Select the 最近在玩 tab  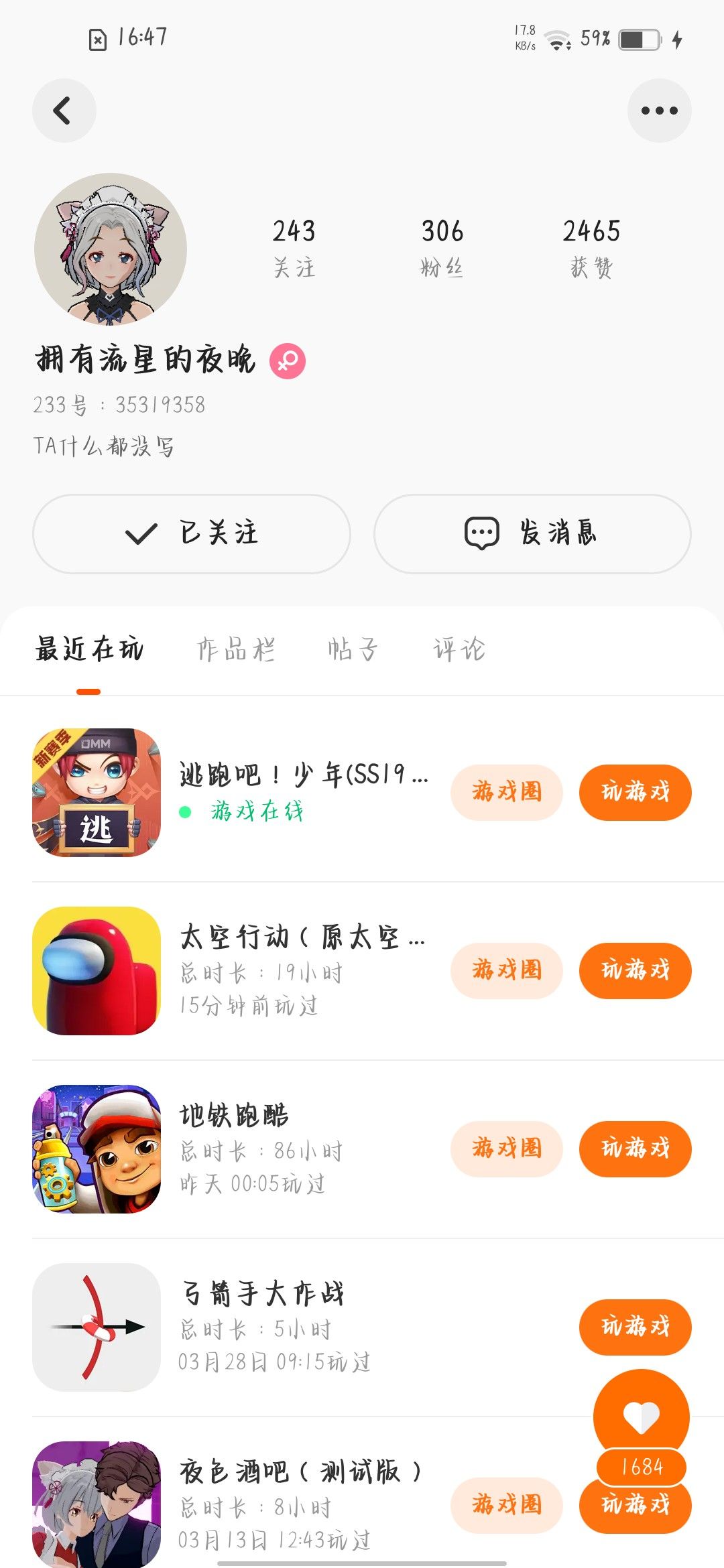coord(89,649)
